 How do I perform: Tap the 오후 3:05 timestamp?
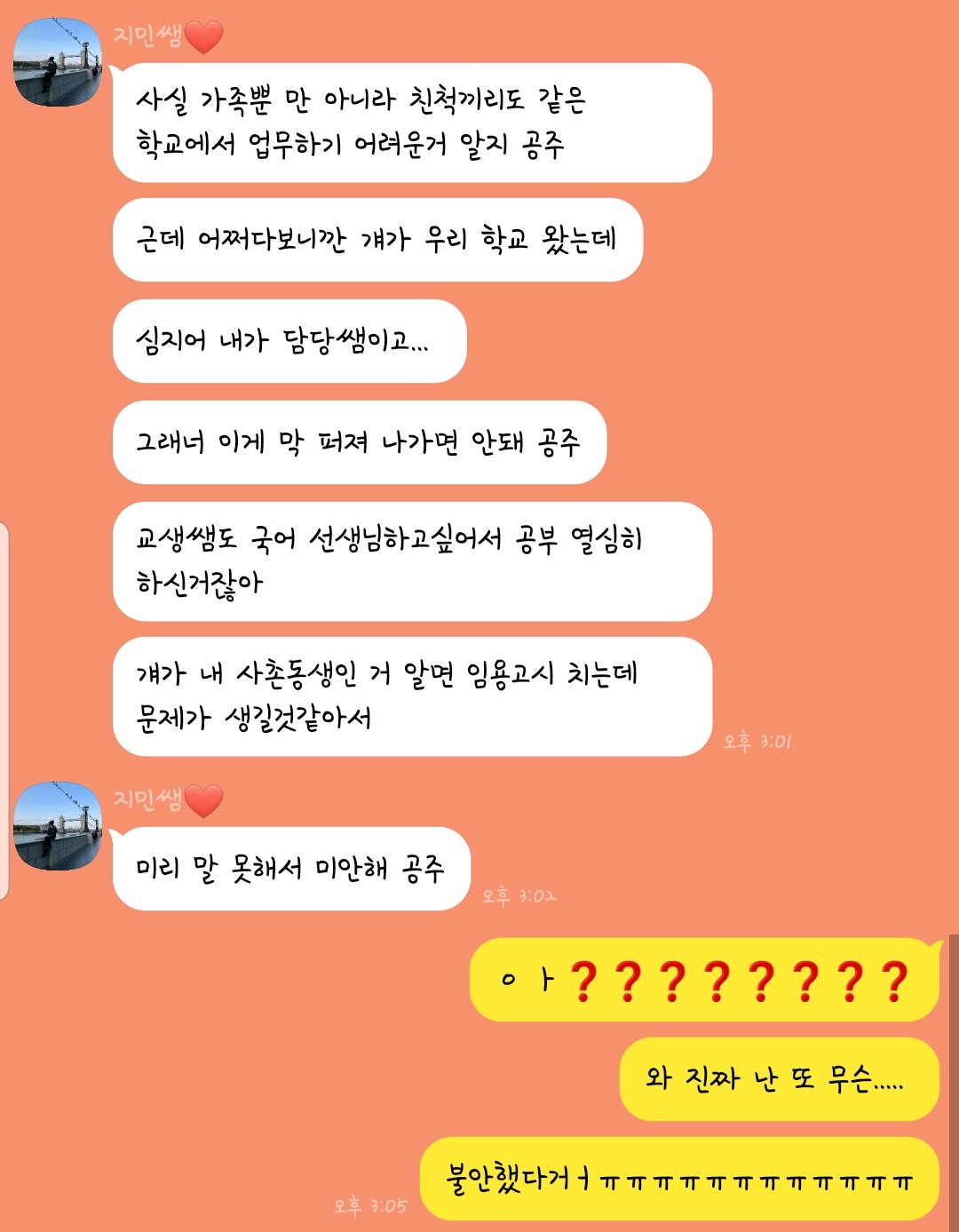tap(373, 1205)
